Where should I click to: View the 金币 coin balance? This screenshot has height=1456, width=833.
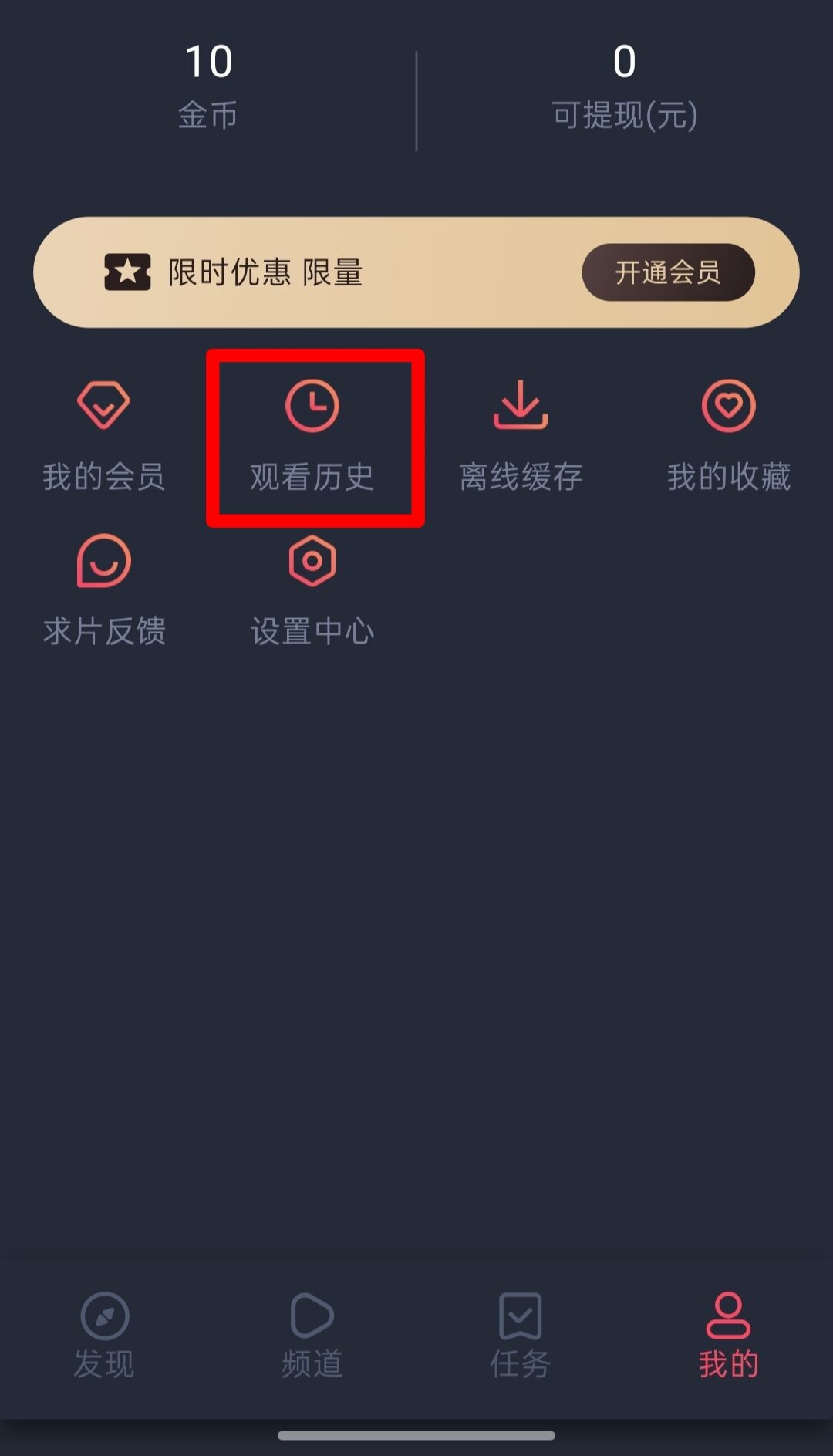pos(208,83)
